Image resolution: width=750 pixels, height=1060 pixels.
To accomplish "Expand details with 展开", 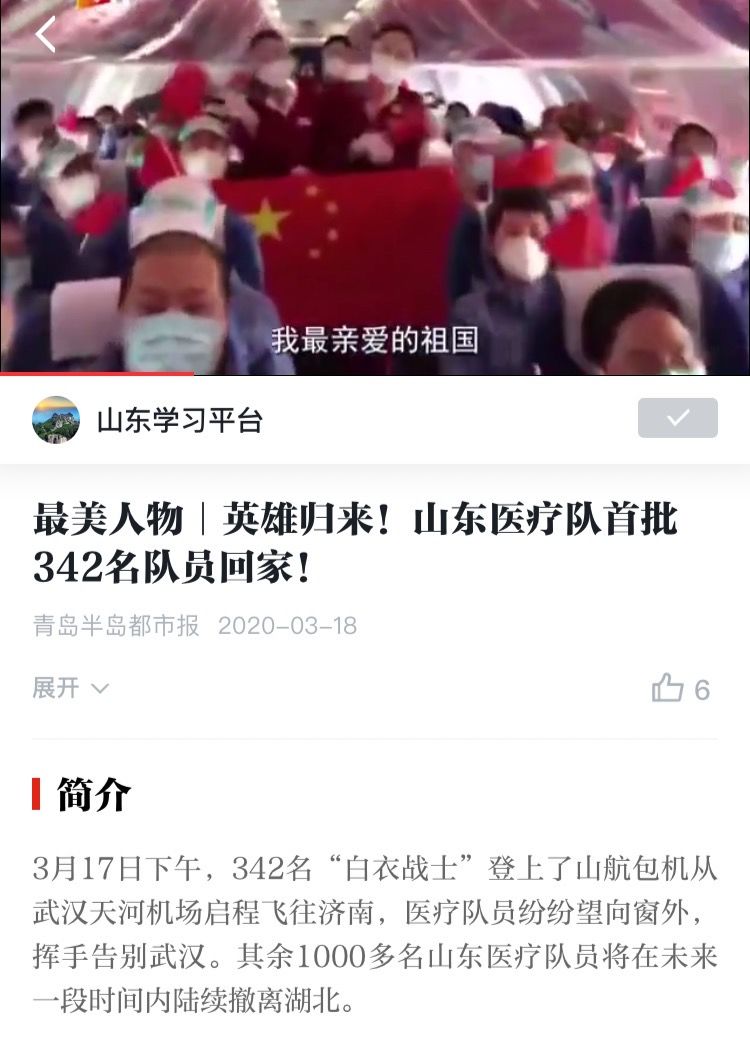I will point(70,688).
